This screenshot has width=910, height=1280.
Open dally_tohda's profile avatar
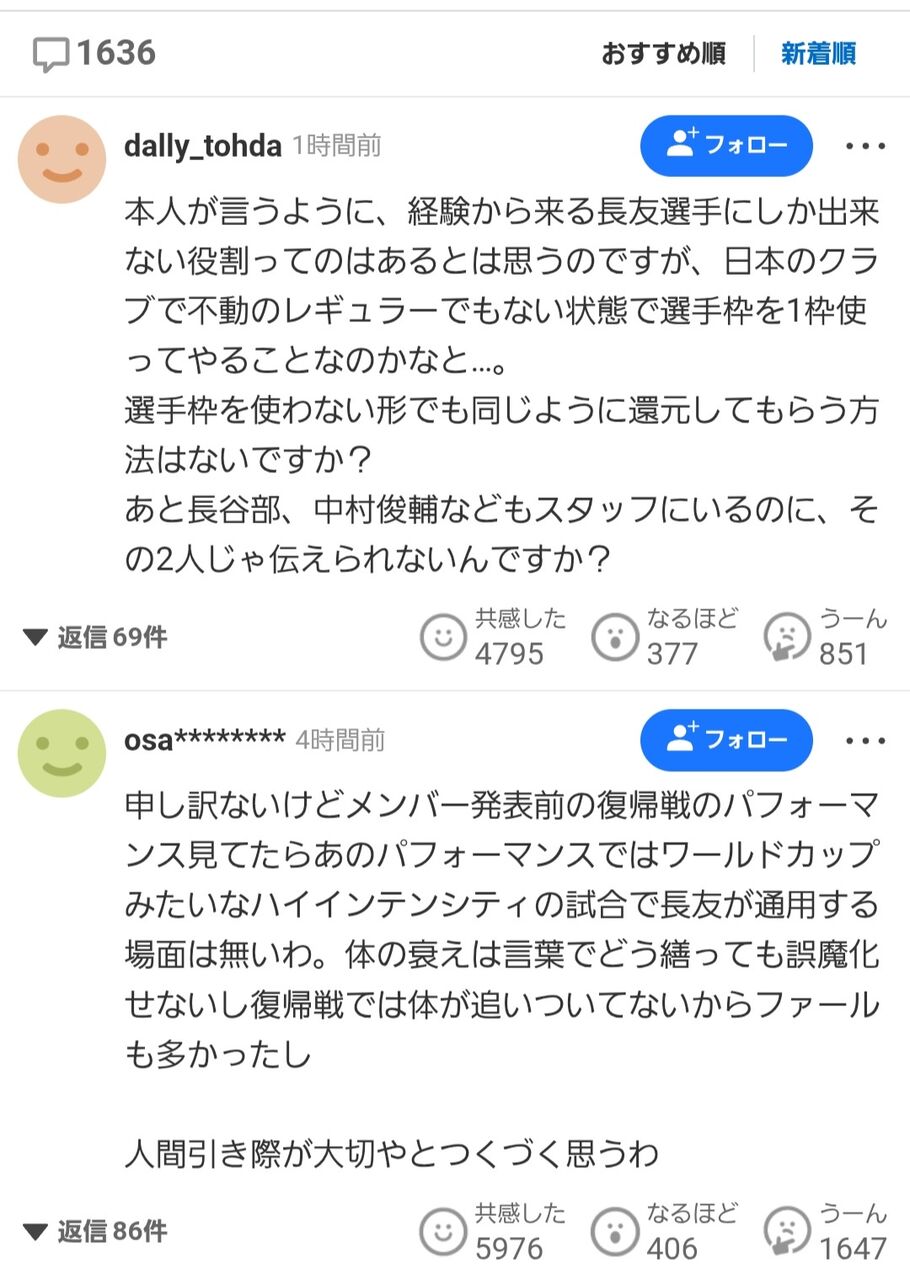62,160
